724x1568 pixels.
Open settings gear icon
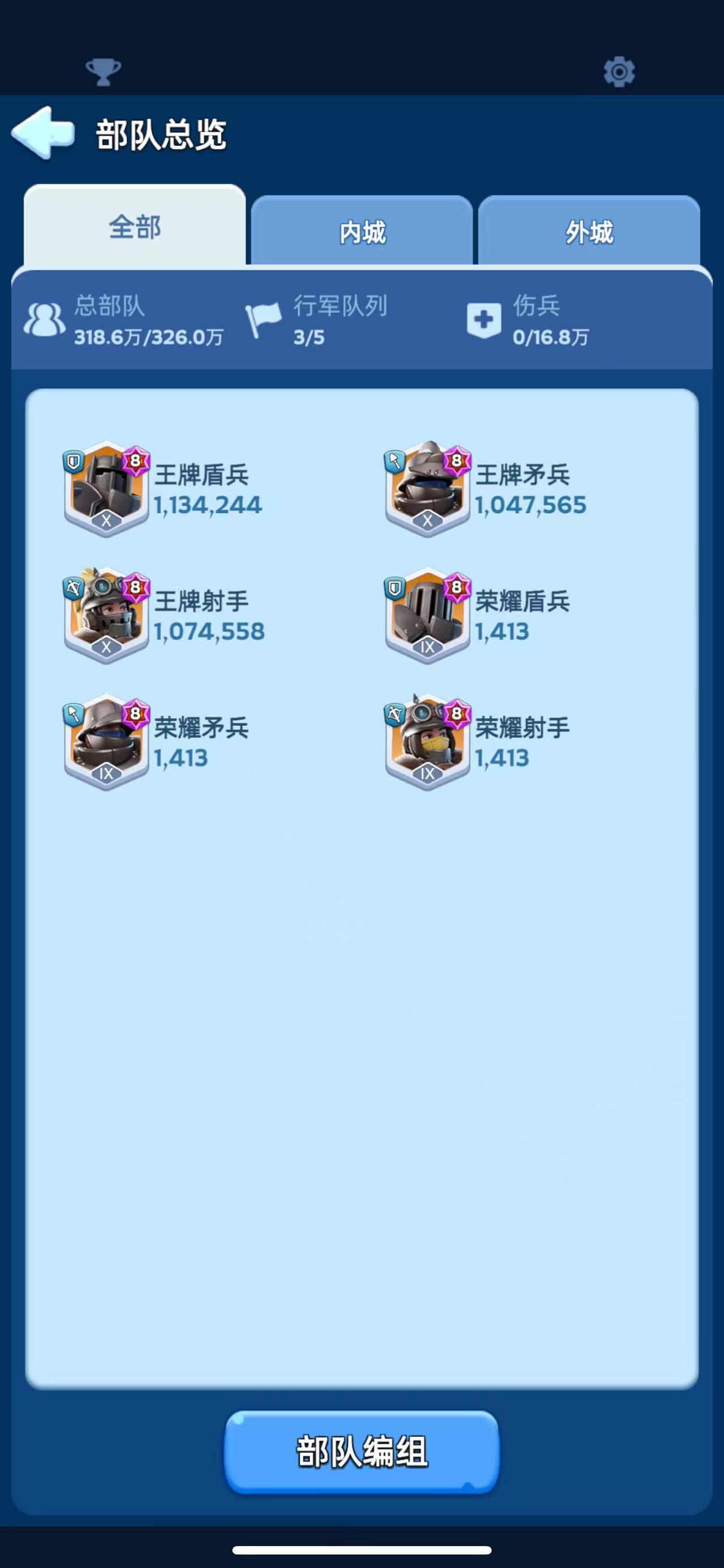pyautogui.click(x=619, y=72)
